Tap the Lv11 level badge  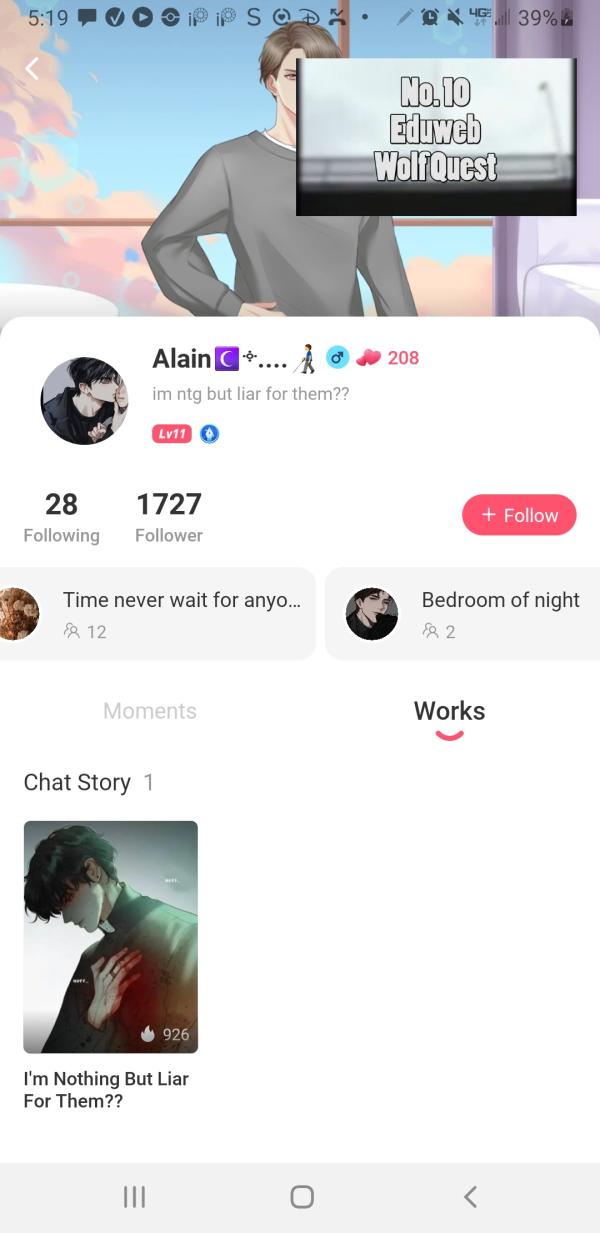171,433
